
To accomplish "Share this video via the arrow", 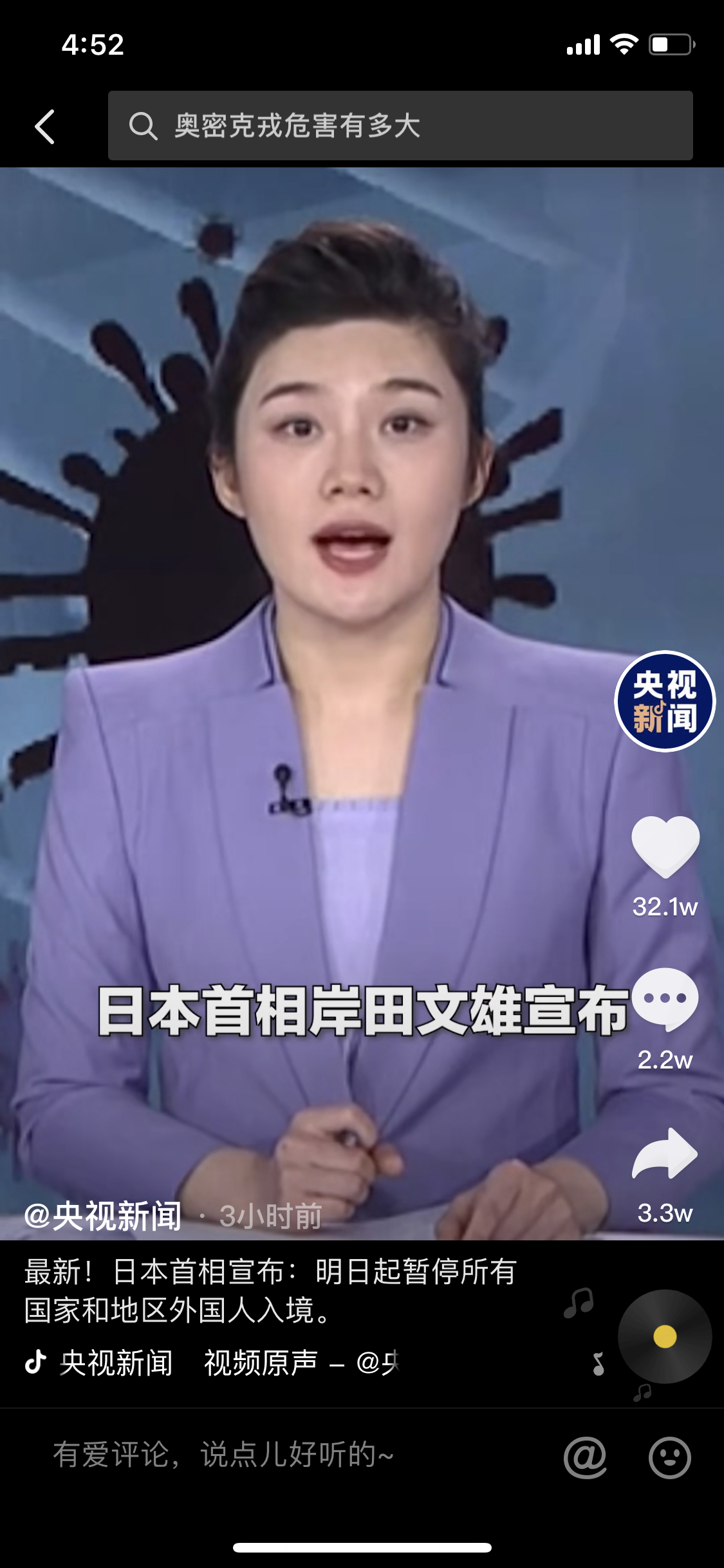I will tap(665, 1154).
